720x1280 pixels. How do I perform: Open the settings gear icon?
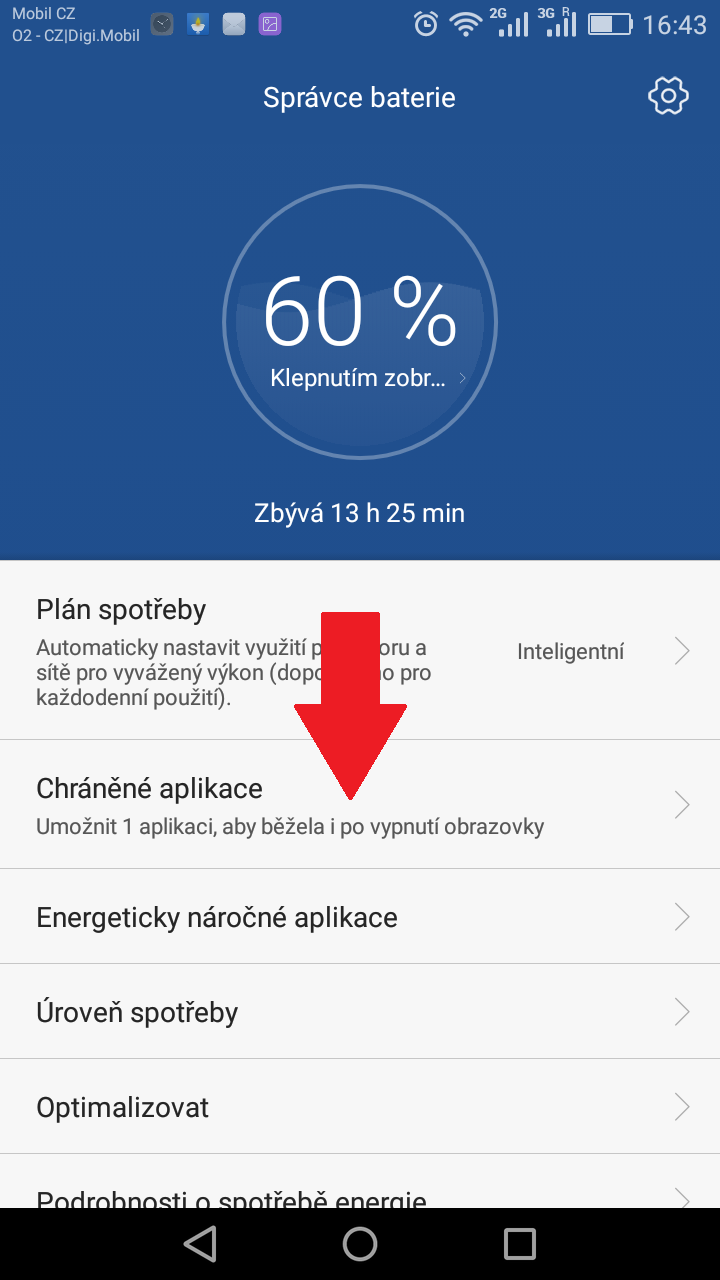[x=668, y=96]
